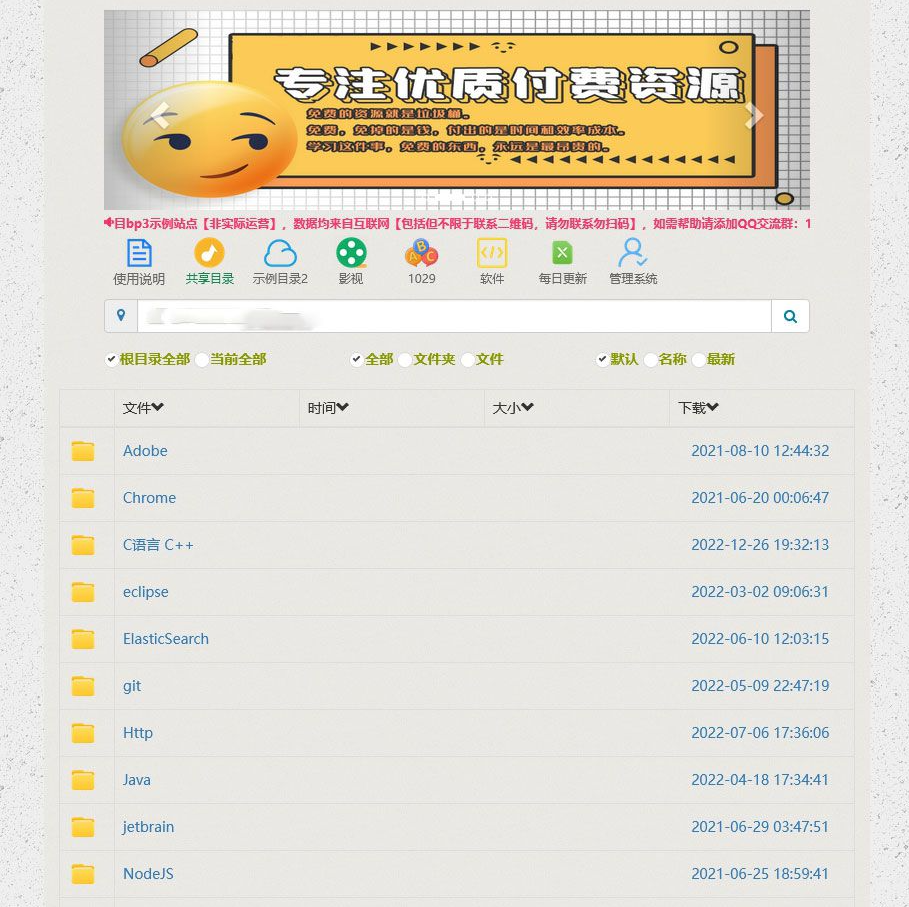Viewport: 909px width, 907px height.
Task: Open the 影视 section
Action: click(x=351, y=262)
